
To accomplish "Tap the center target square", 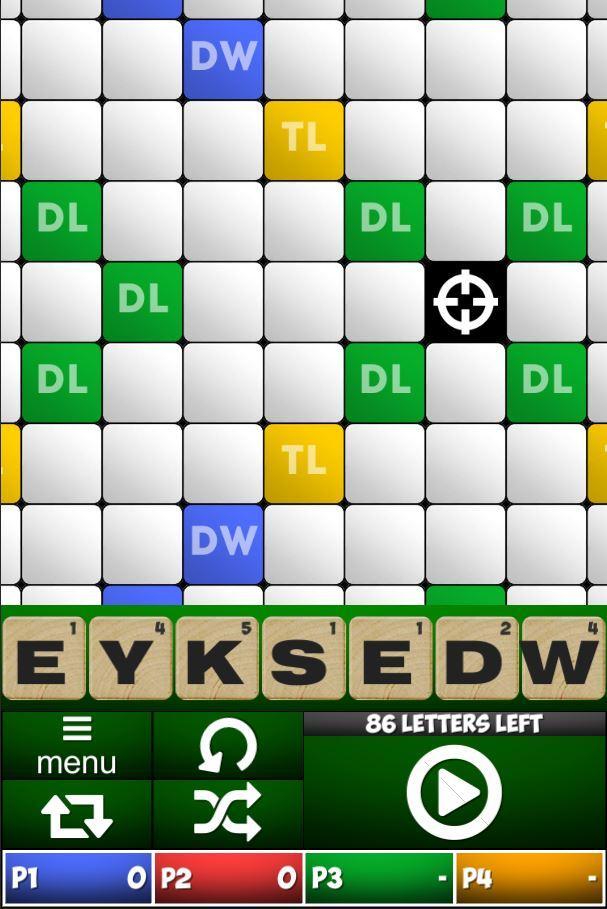I will (466, 300).
